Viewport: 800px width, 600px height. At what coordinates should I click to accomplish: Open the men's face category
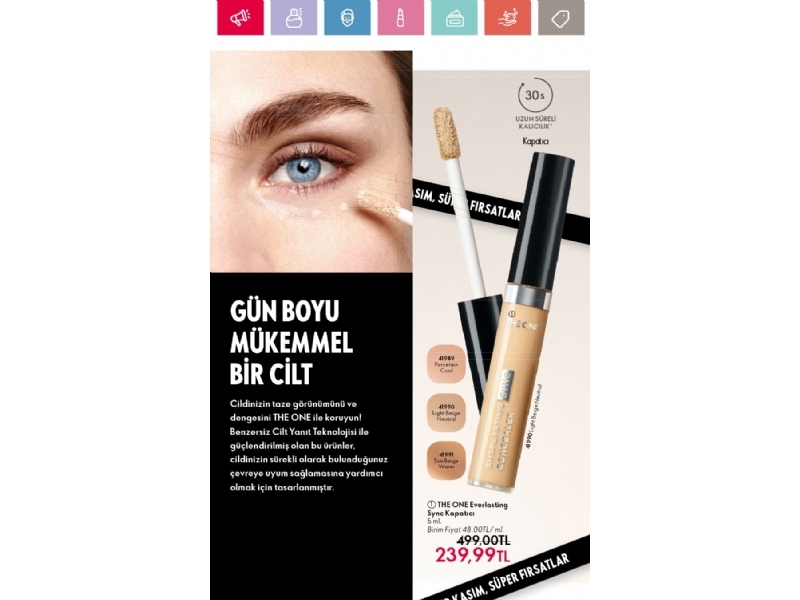click(x=347, y=18)
